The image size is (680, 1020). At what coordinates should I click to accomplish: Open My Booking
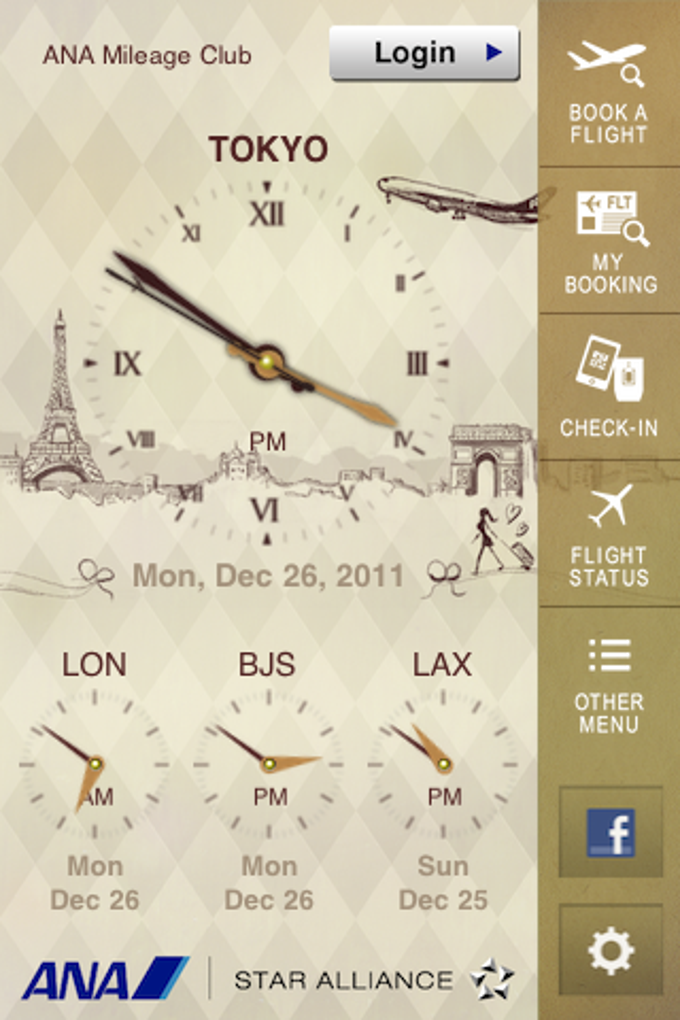(608, 242)
